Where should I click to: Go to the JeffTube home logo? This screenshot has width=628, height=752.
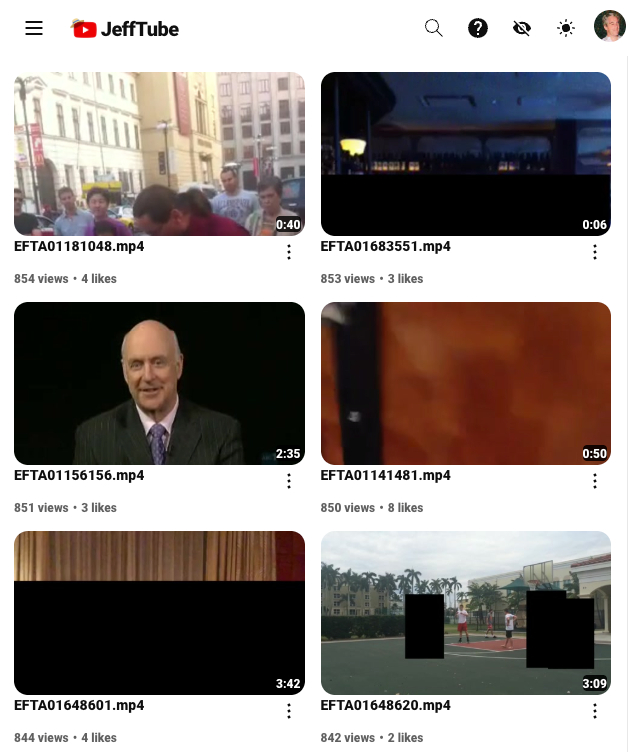point(125,29)
